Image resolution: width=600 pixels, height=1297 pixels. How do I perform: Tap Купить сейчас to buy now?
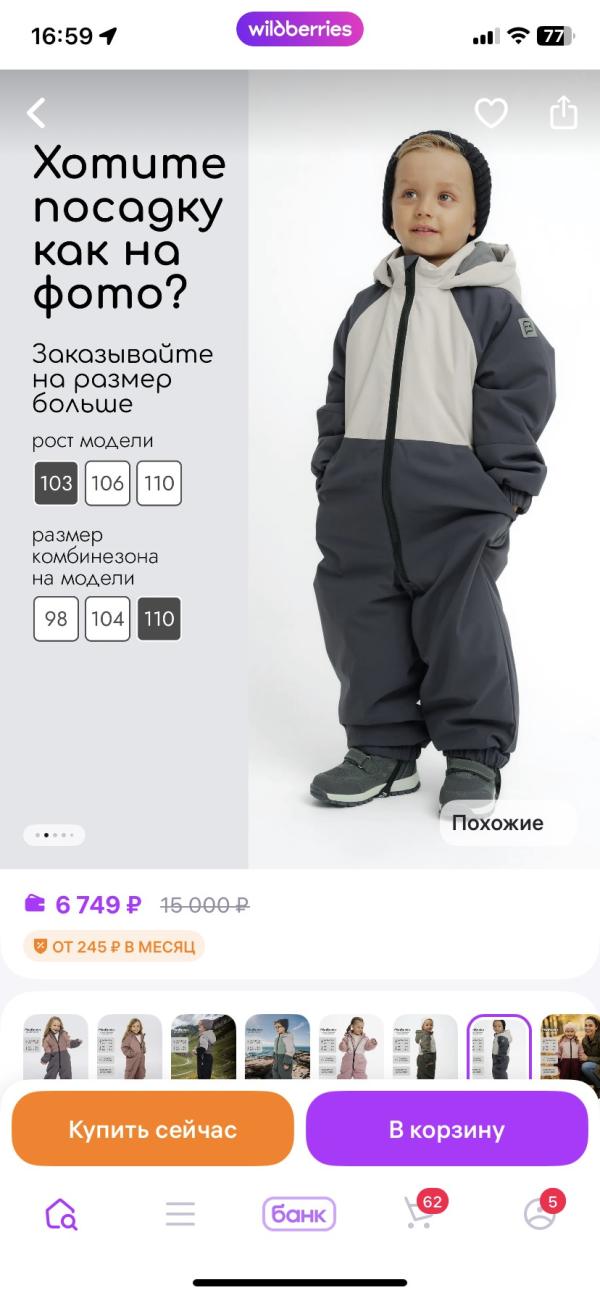click(153, 1129)
